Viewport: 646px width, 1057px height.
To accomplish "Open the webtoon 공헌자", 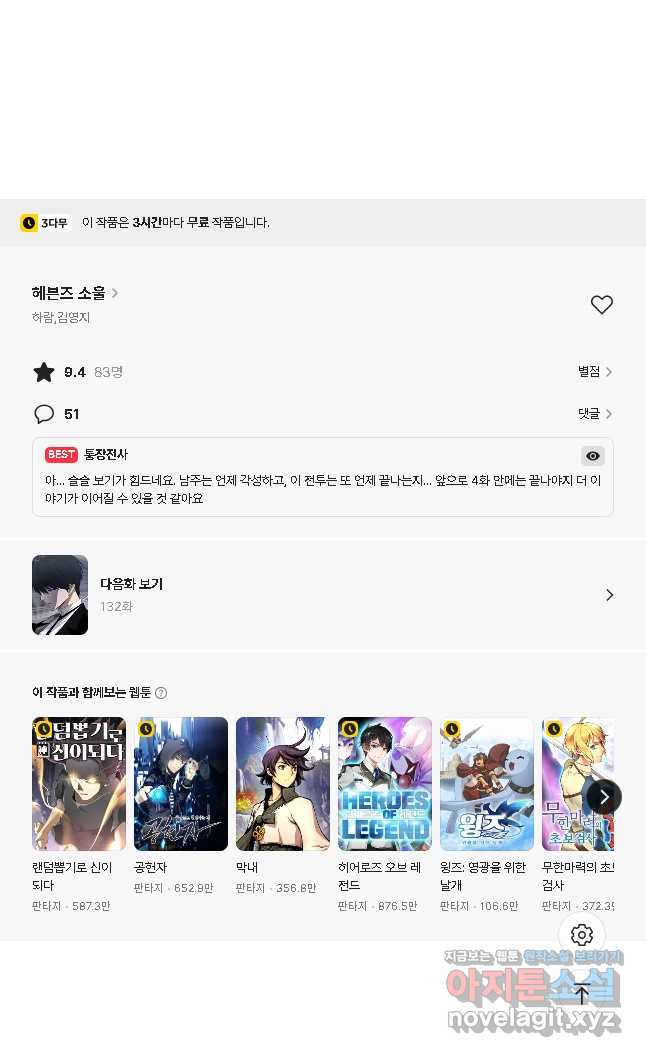I will [x=181, y=783].
